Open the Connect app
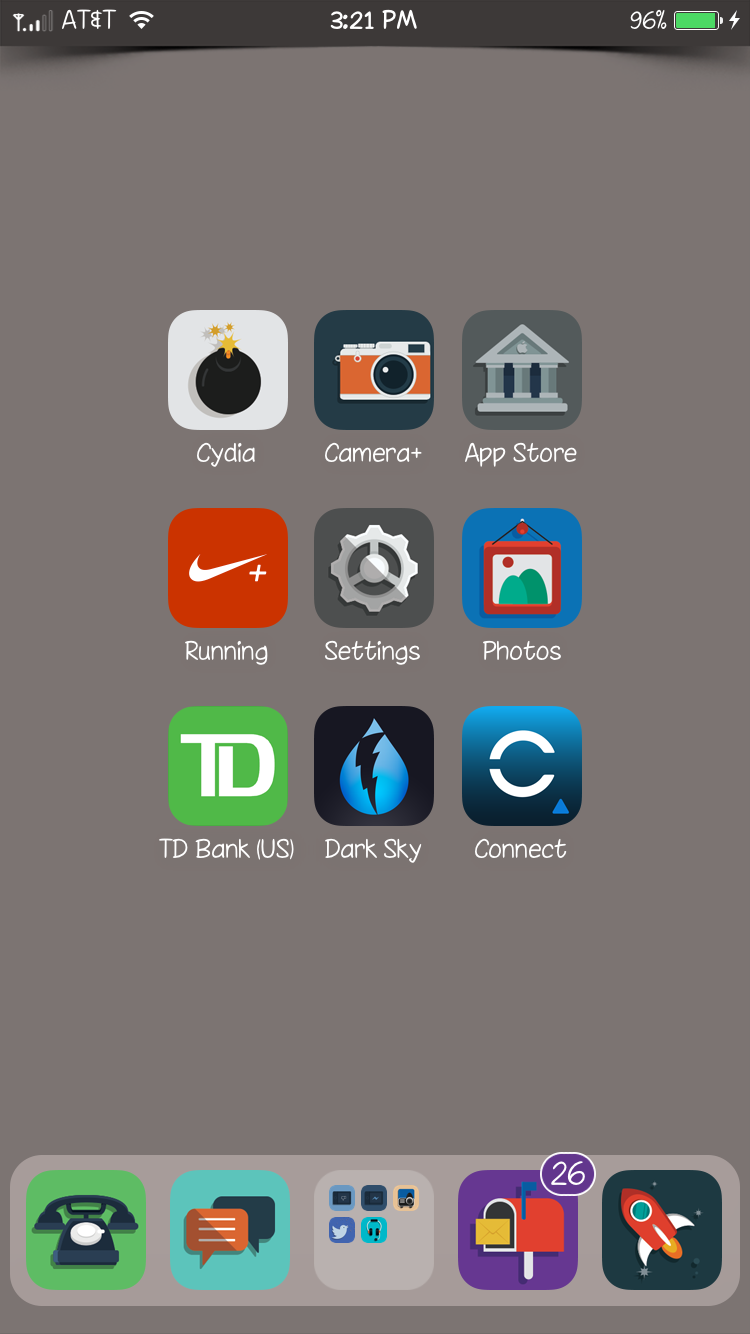Viewport: 750px width, 1334px height. pyautogui.click(x=522, y=766)
